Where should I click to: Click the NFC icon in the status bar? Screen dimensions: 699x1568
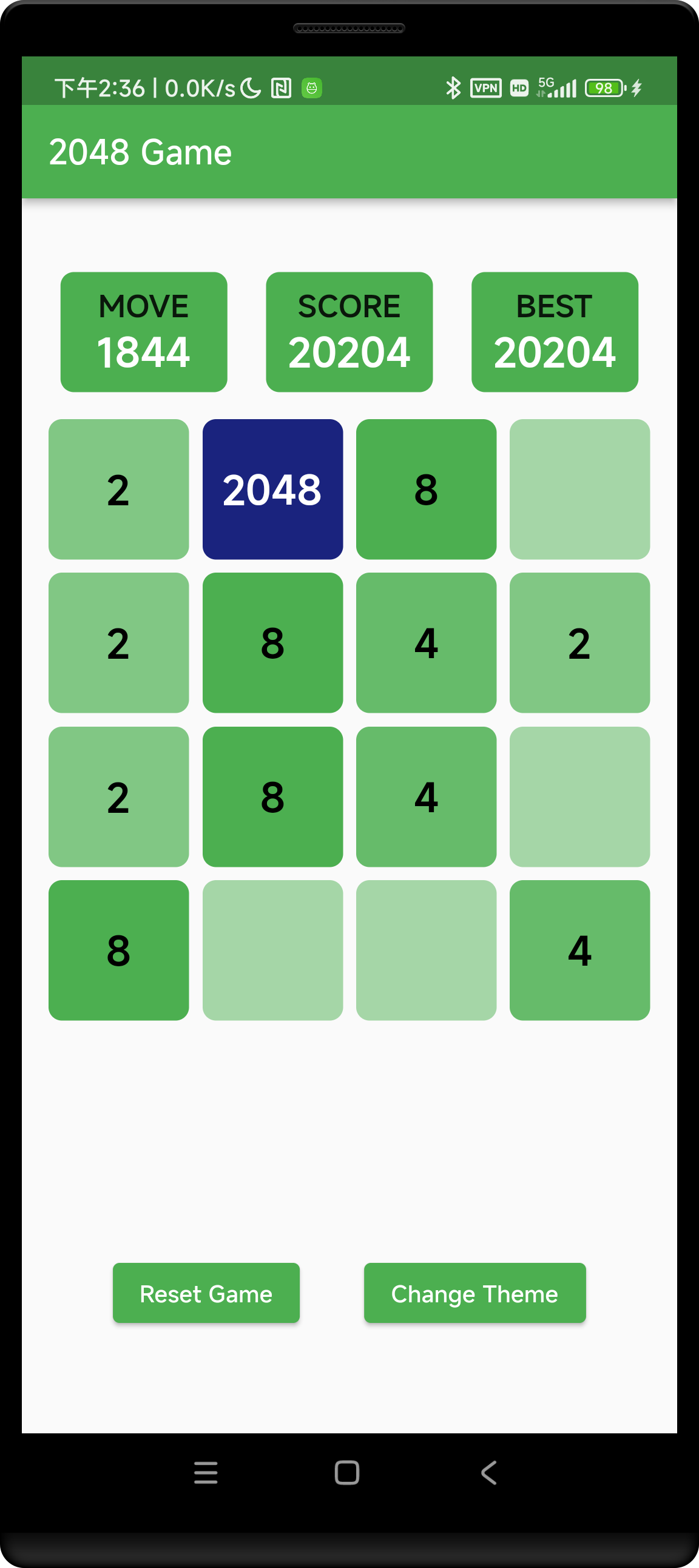coord(281,89)
